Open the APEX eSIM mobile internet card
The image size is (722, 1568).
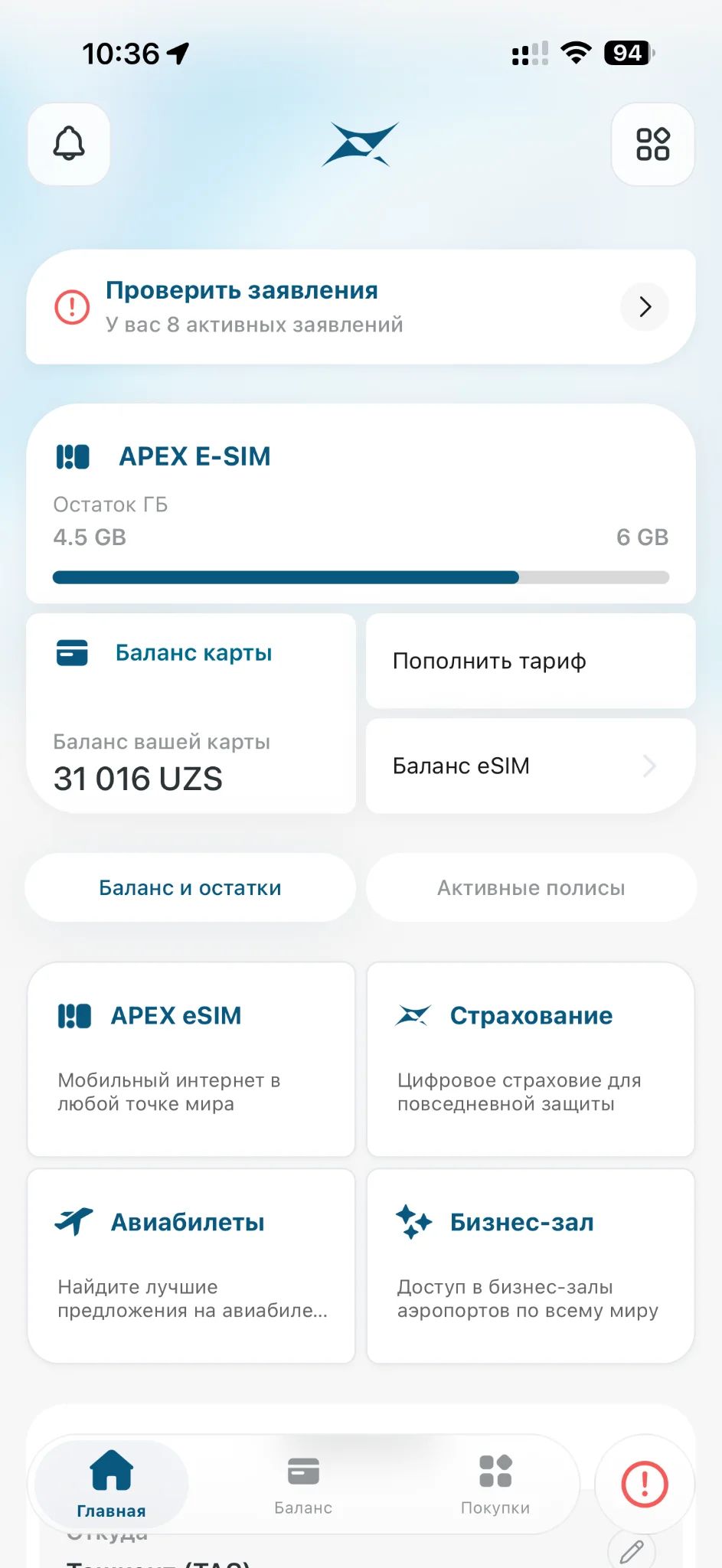click(190, 1060)
